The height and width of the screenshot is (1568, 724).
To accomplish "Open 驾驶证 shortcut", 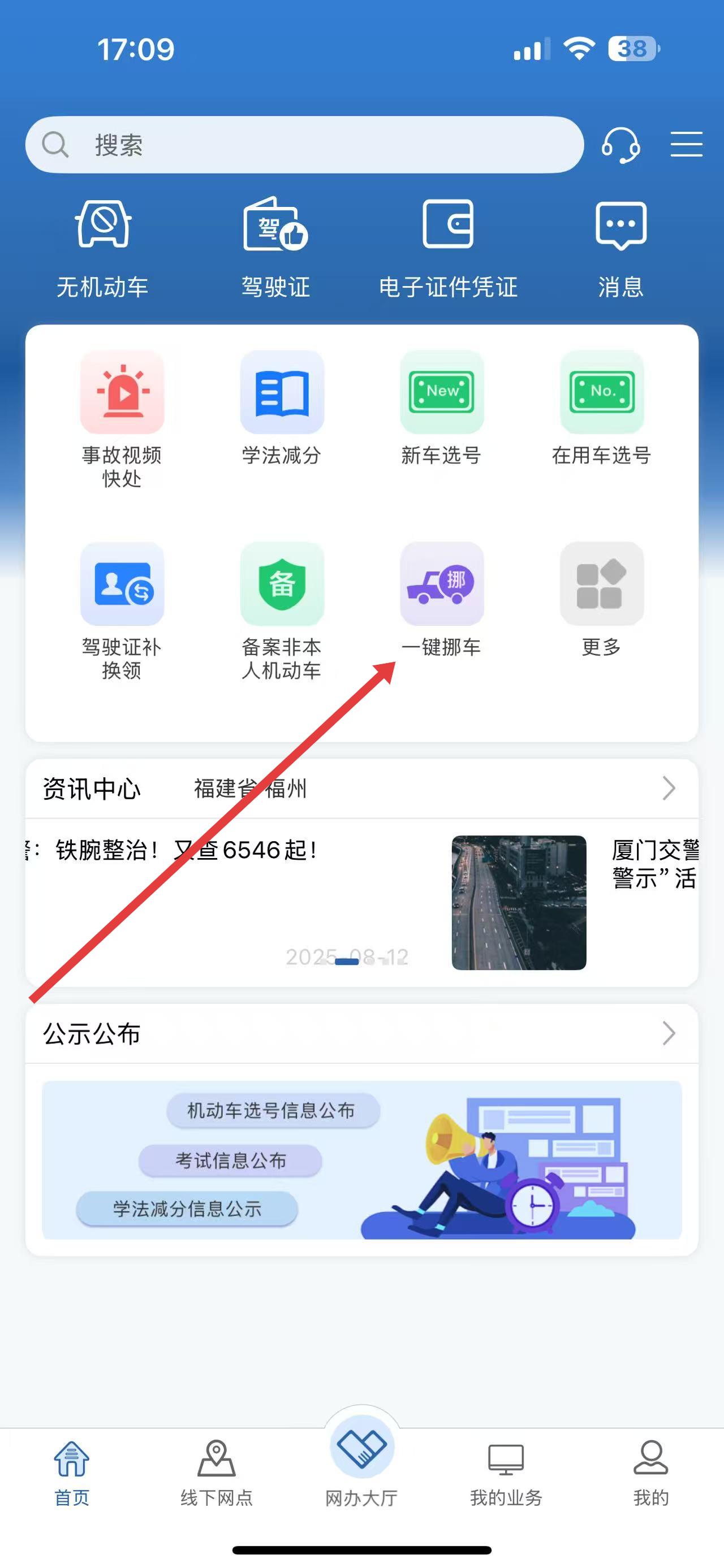I will point(276,246).
